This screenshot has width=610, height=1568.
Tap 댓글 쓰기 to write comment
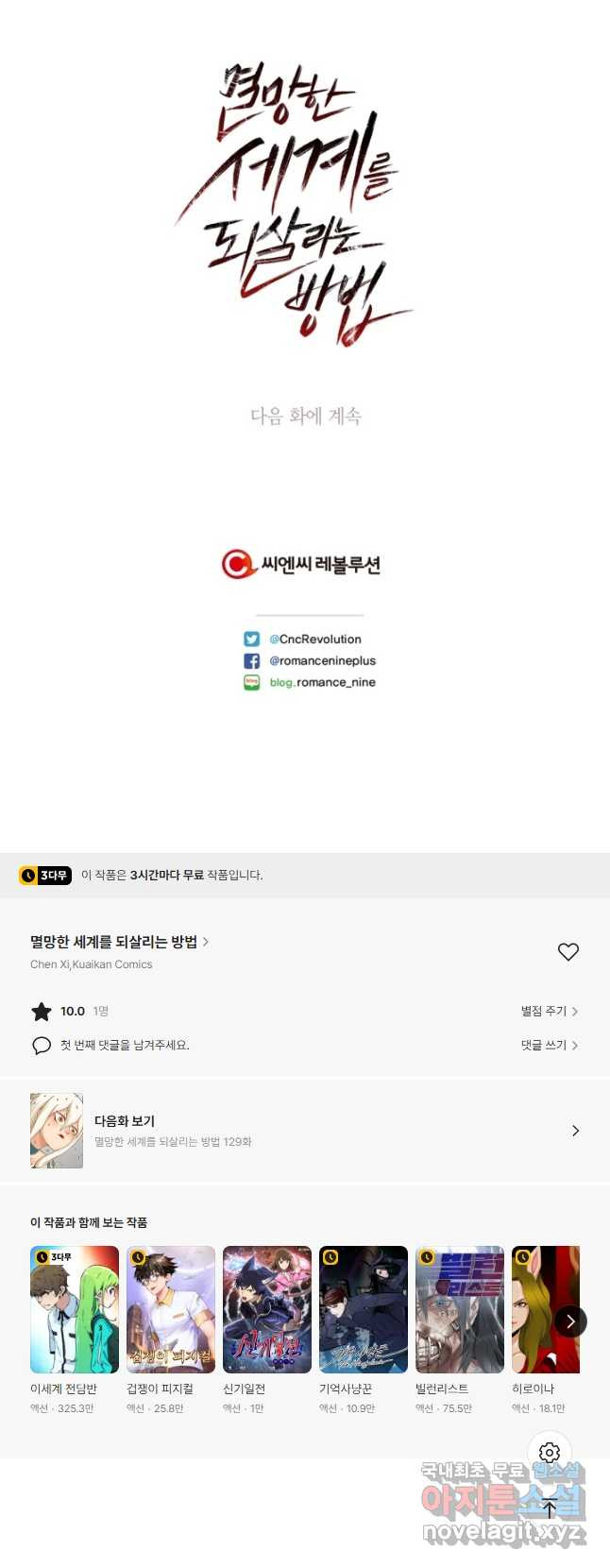click(x=549, y=1045)
